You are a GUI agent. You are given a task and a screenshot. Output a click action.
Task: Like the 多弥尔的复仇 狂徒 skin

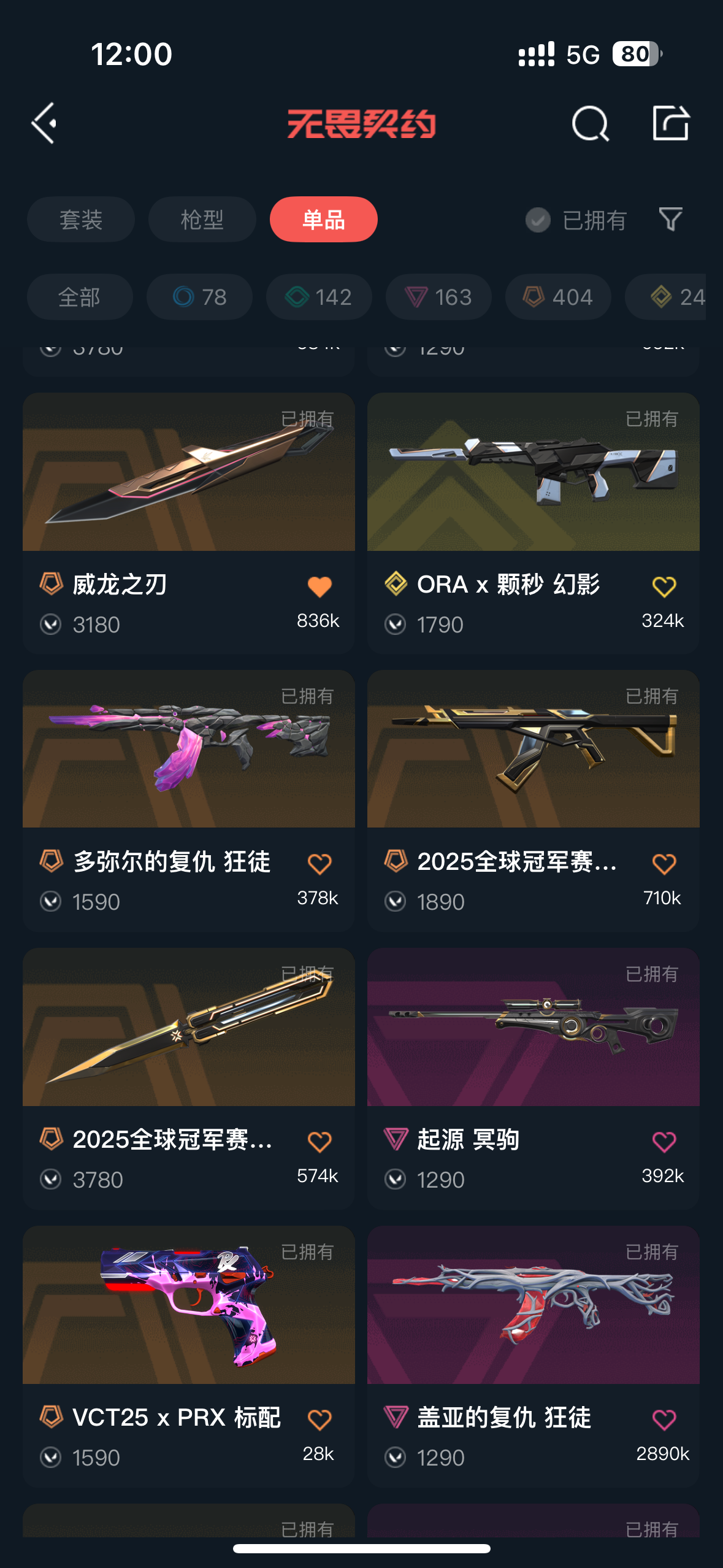[x=319, y=864]
